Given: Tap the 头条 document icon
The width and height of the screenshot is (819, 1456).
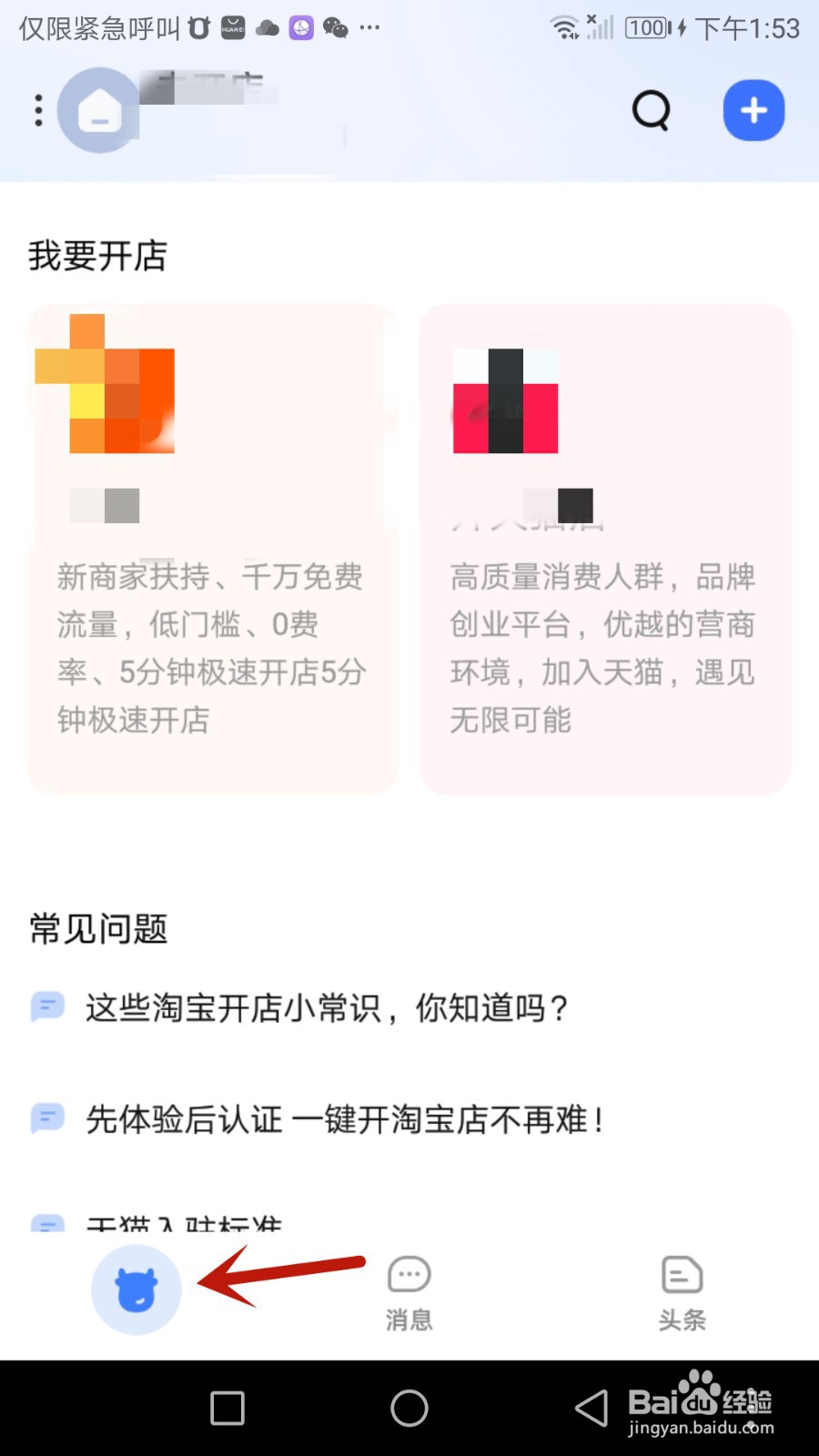Looking at the screenshot, I should click(x=681, y=1274).
